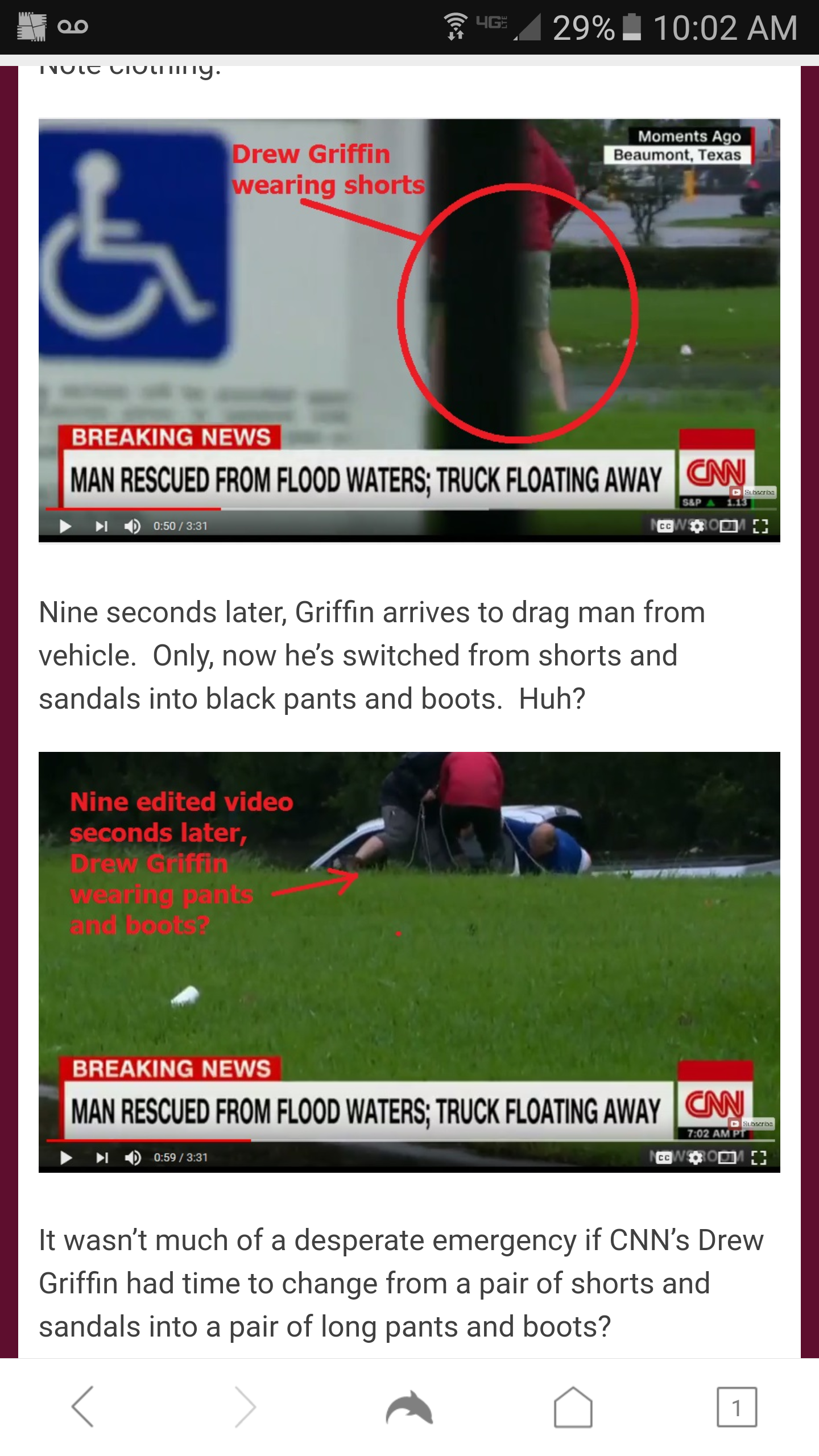Go back to the previous page
Image resolution: width=819 pixels, height=1456 pixels.
83,1407
